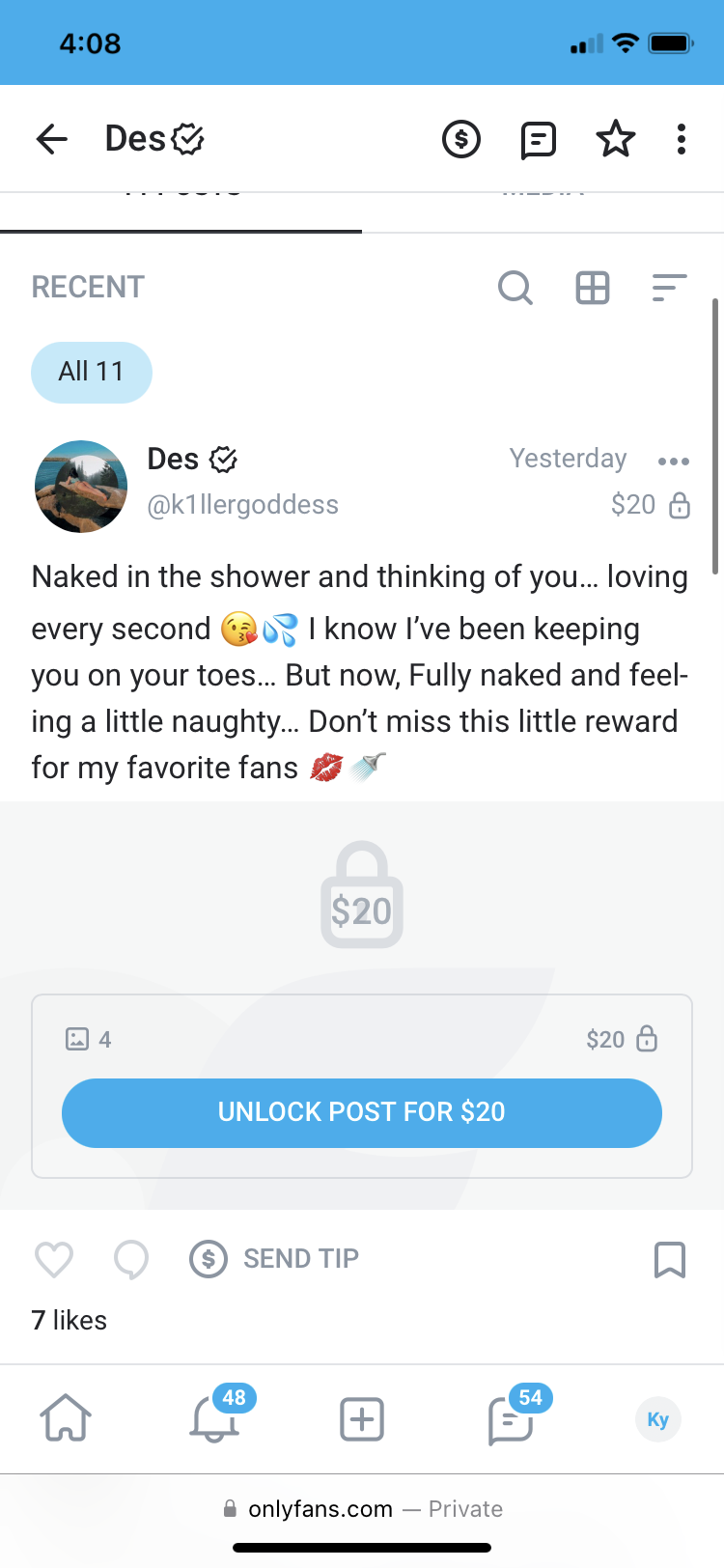The image size is (724, 1568).
Task: Open messages tab with 54 badge
Action: tap(511, 1419)
